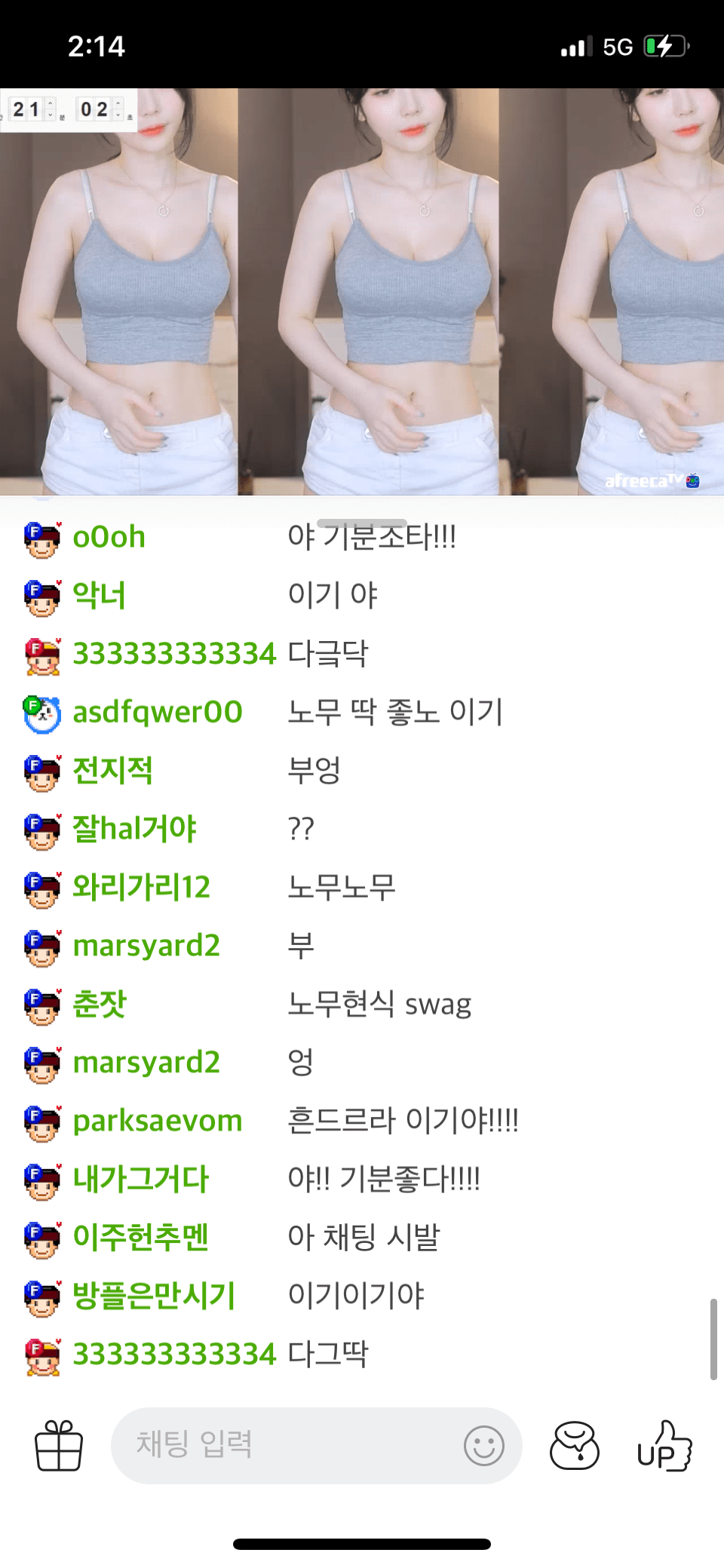Open the gift icon beside chat input
Screen dimensions: 724x1568
click(x=59, y=1445)
